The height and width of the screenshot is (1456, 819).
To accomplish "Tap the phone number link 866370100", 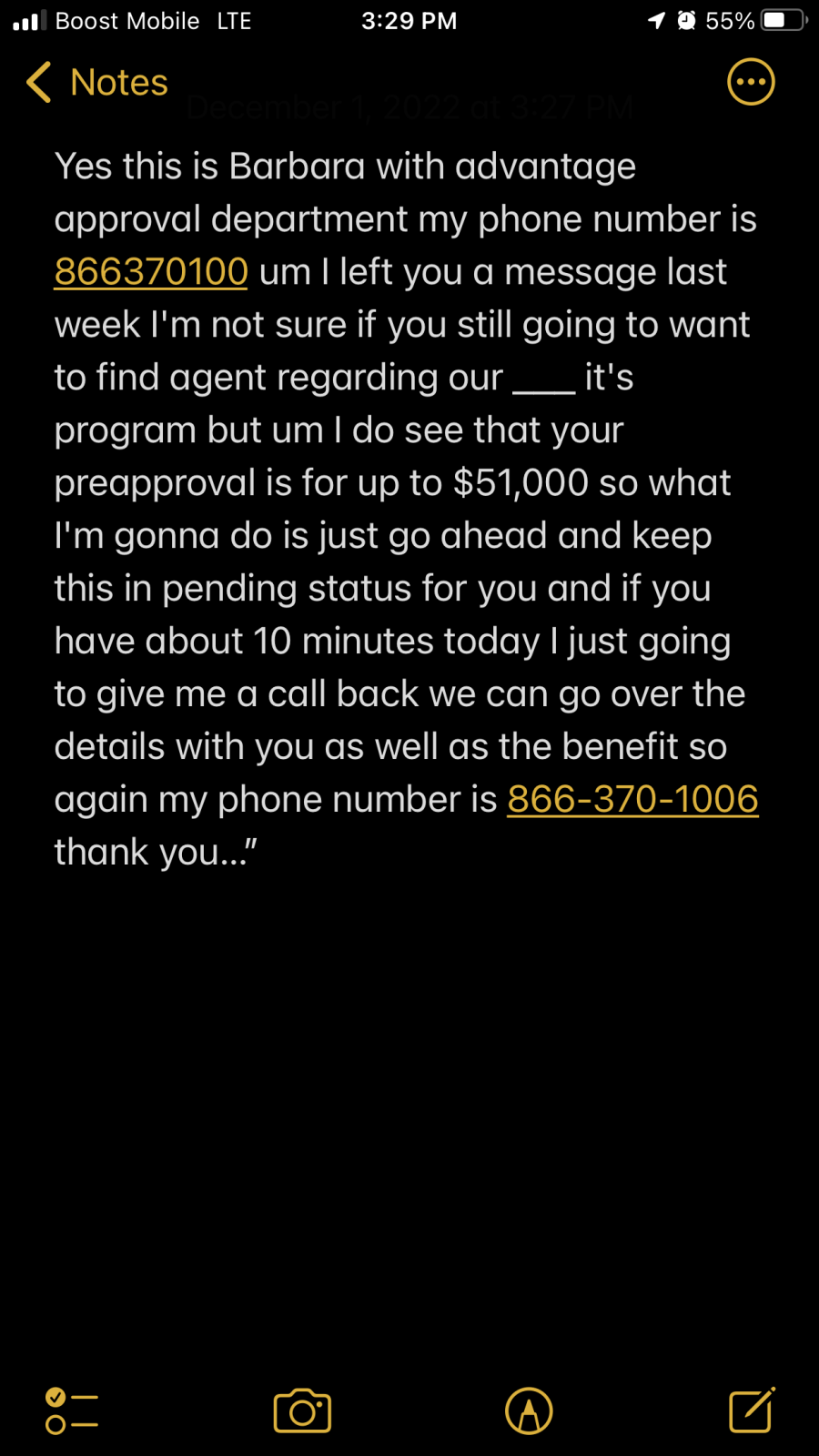I will (151, 272).
